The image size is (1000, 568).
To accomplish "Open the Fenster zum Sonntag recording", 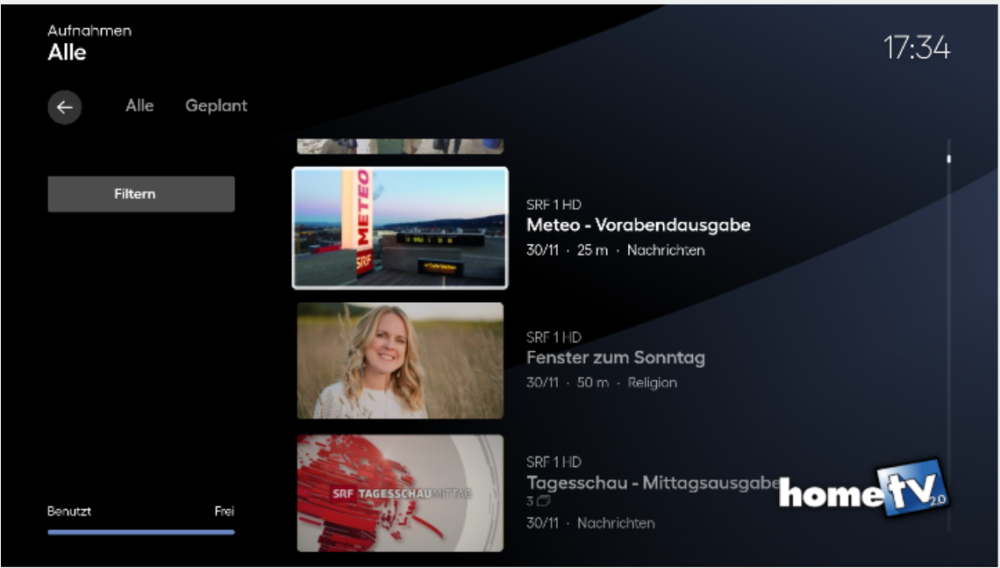I will pos(400,361).
